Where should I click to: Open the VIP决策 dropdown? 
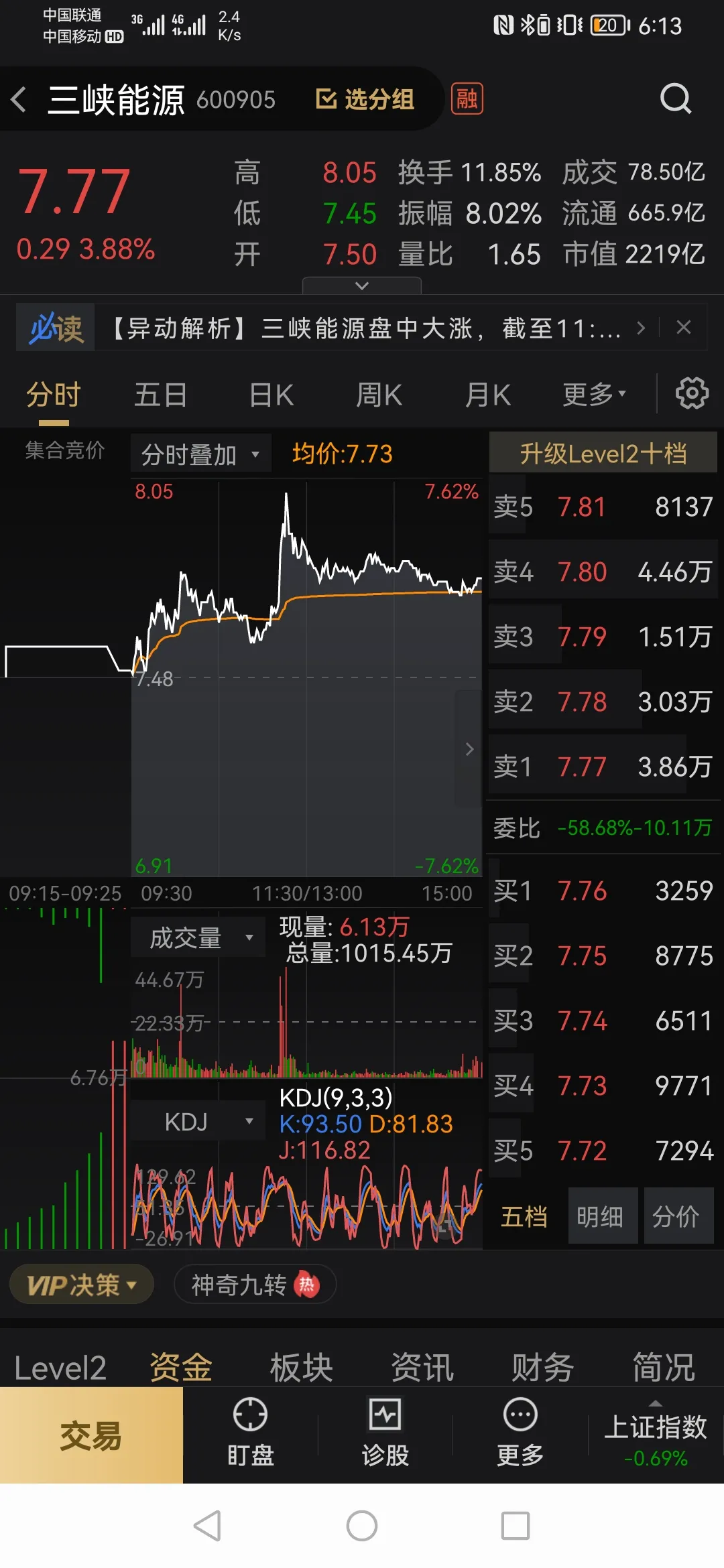(81, 1285)
